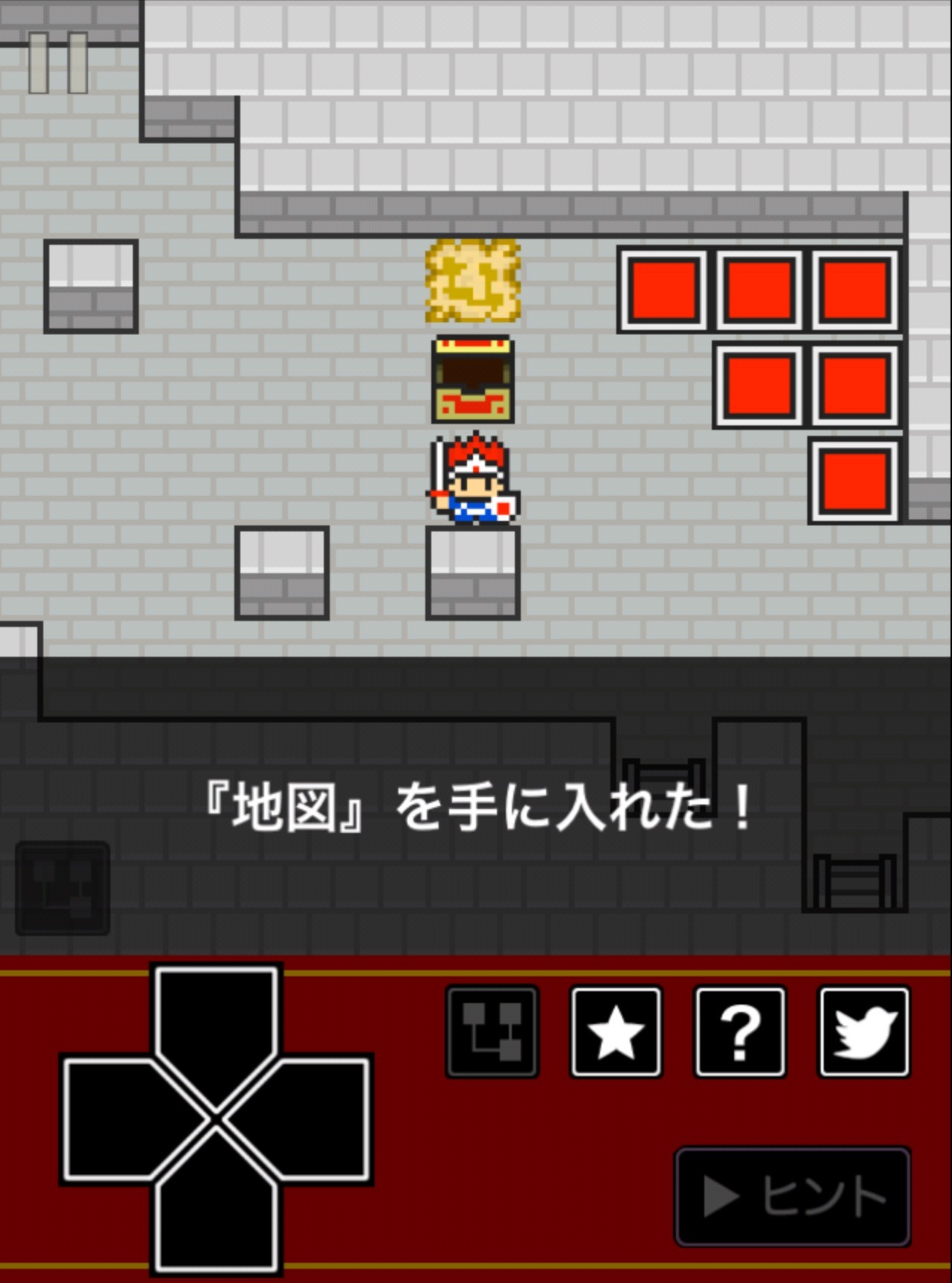Open the map icon button

click(x=492, y=1032)
